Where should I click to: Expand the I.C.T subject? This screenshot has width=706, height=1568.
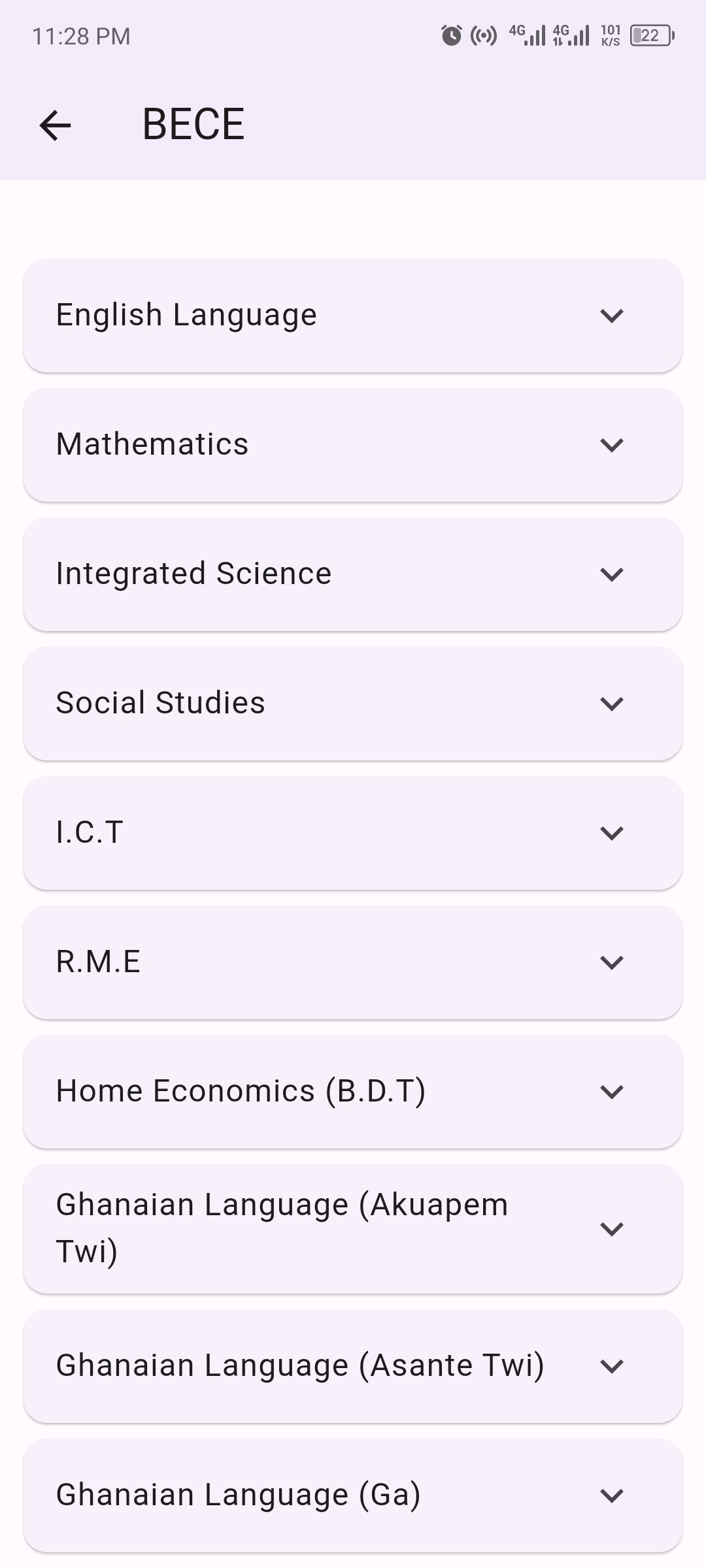click(353, 833)
